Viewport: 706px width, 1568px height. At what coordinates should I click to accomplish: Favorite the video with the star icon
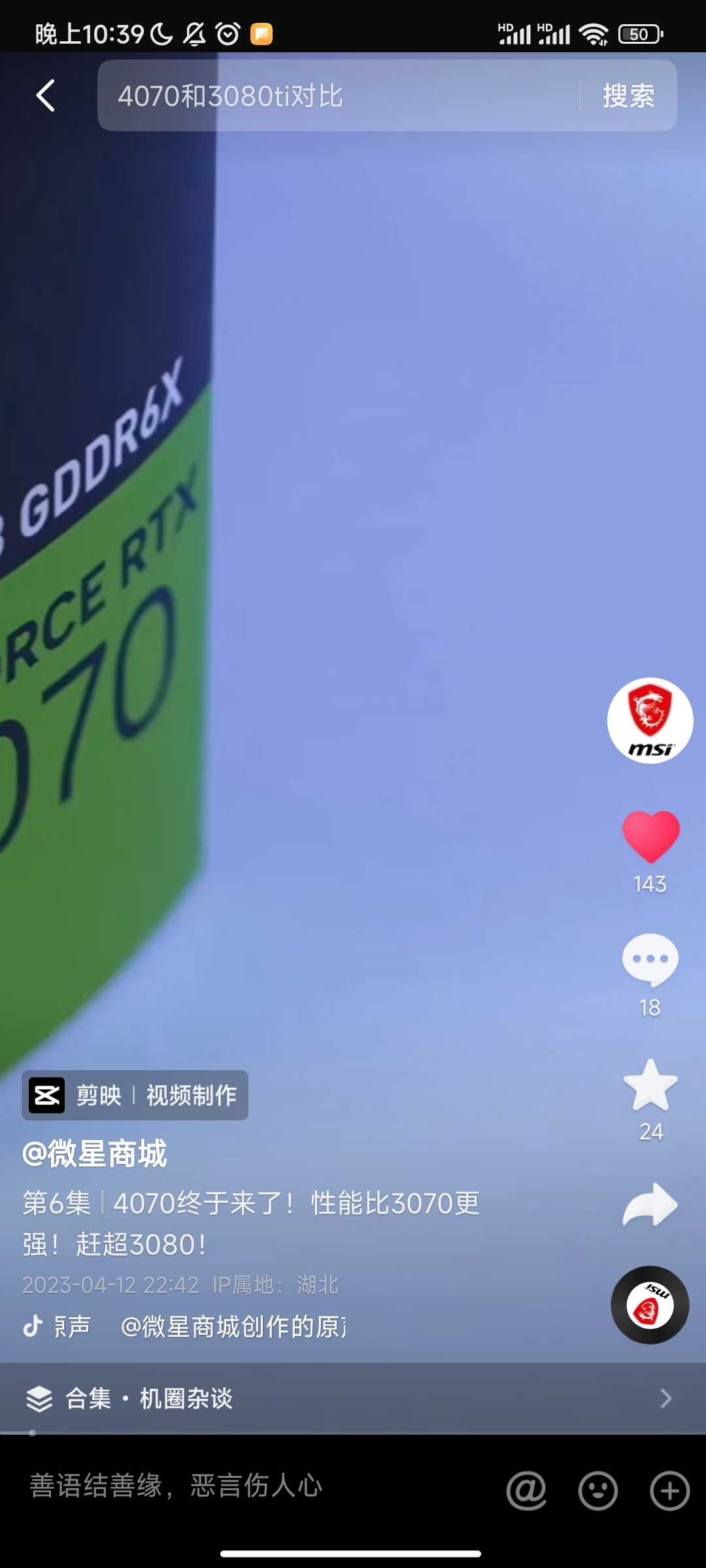[650, 1086]
